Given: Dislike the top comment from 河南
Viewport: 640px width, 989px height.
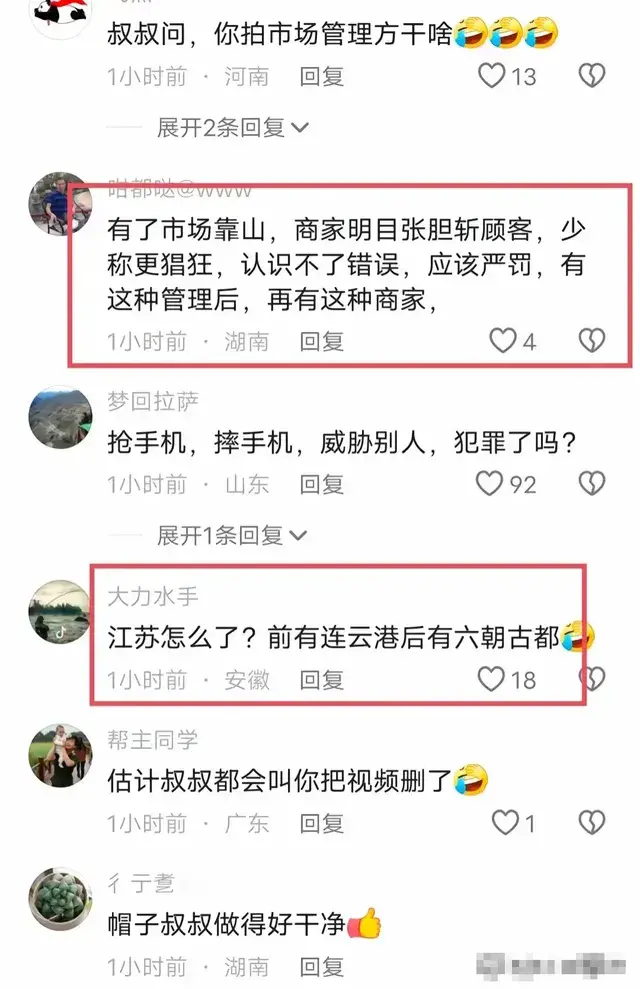Looking at the screenshot, I should (592, 76).
